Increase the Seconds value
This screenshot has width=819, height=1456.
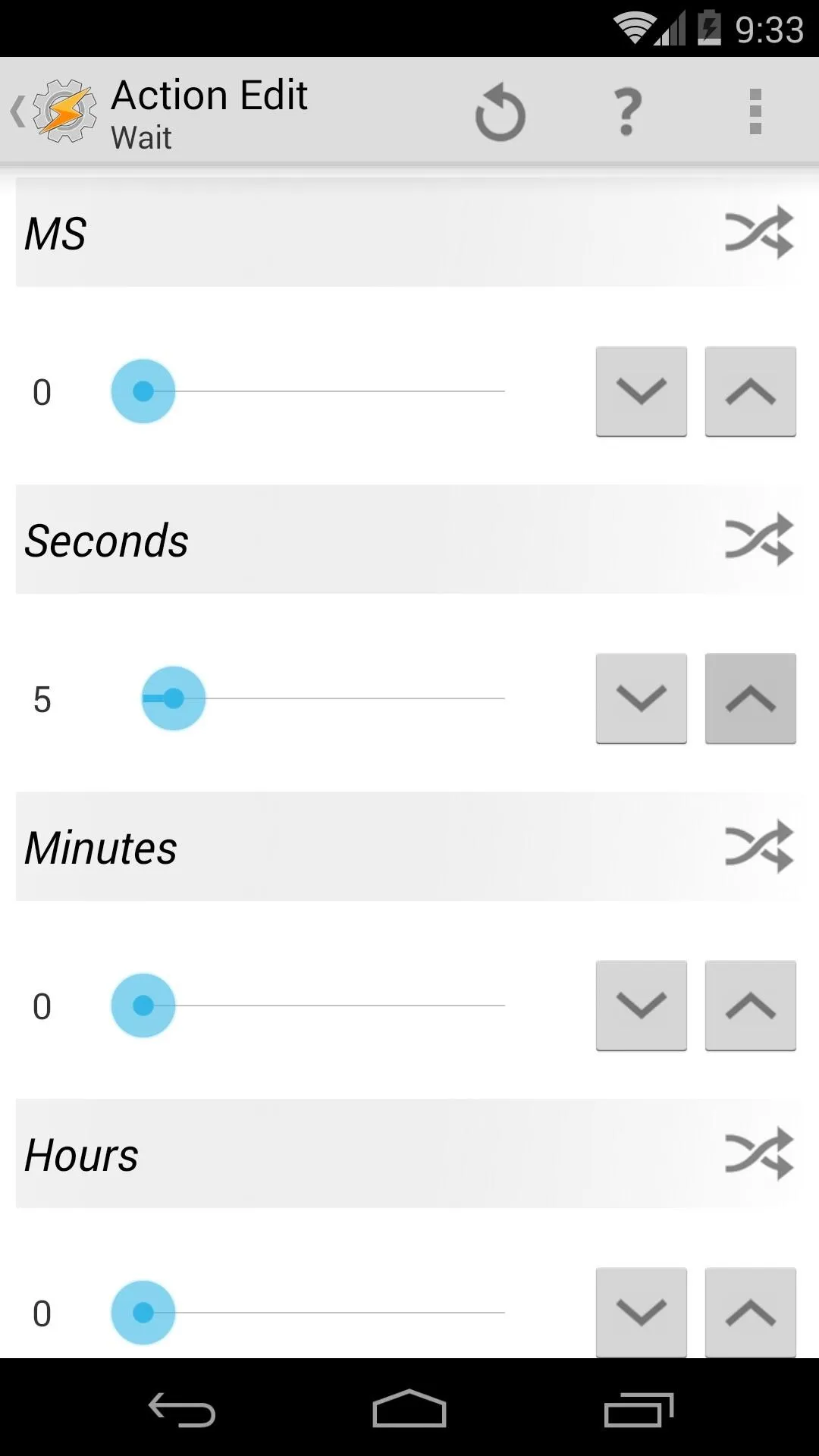751,698
